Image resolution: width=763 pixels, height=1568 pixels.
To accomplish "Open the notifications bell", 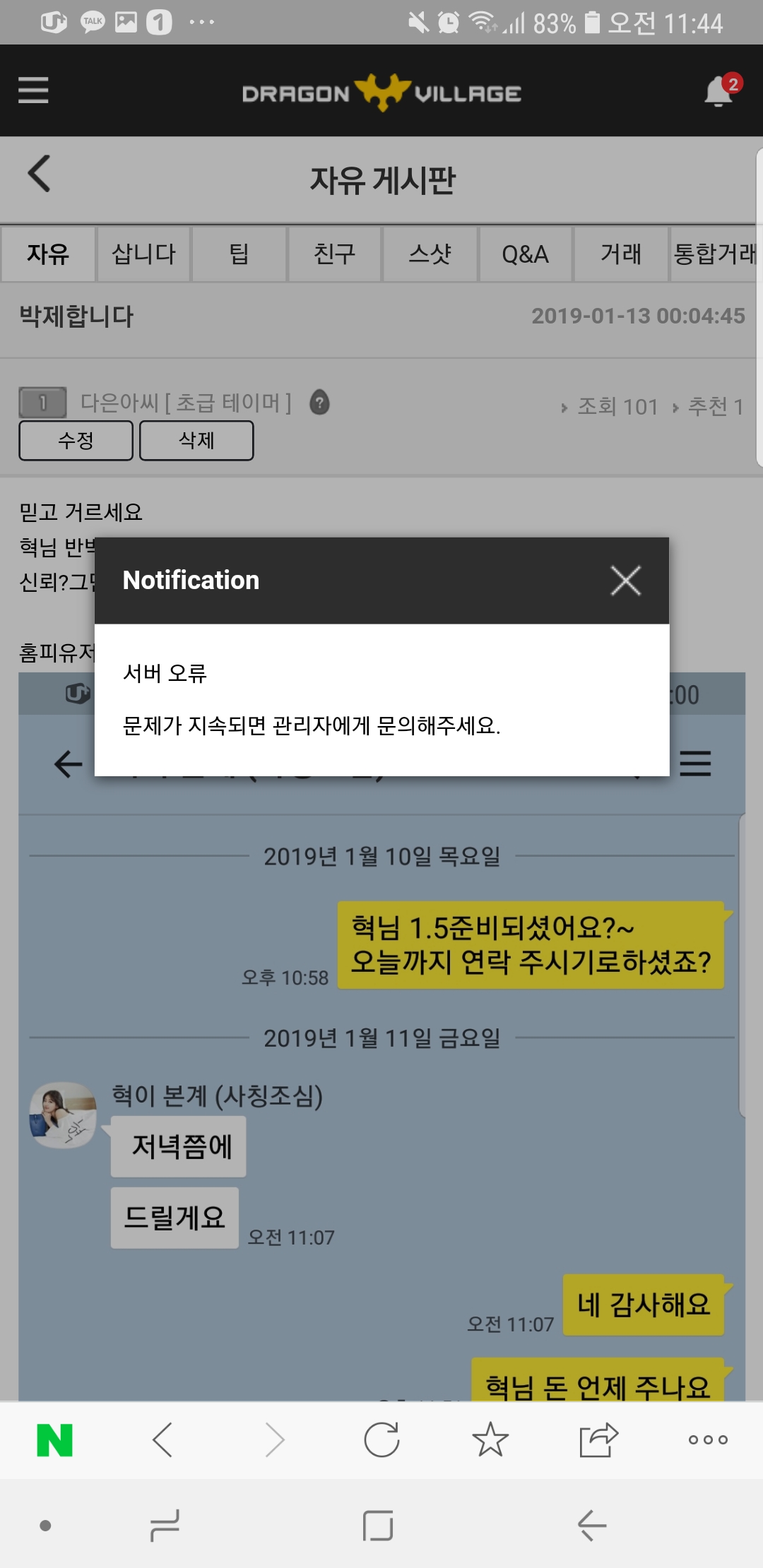I will tap(719, 91).
